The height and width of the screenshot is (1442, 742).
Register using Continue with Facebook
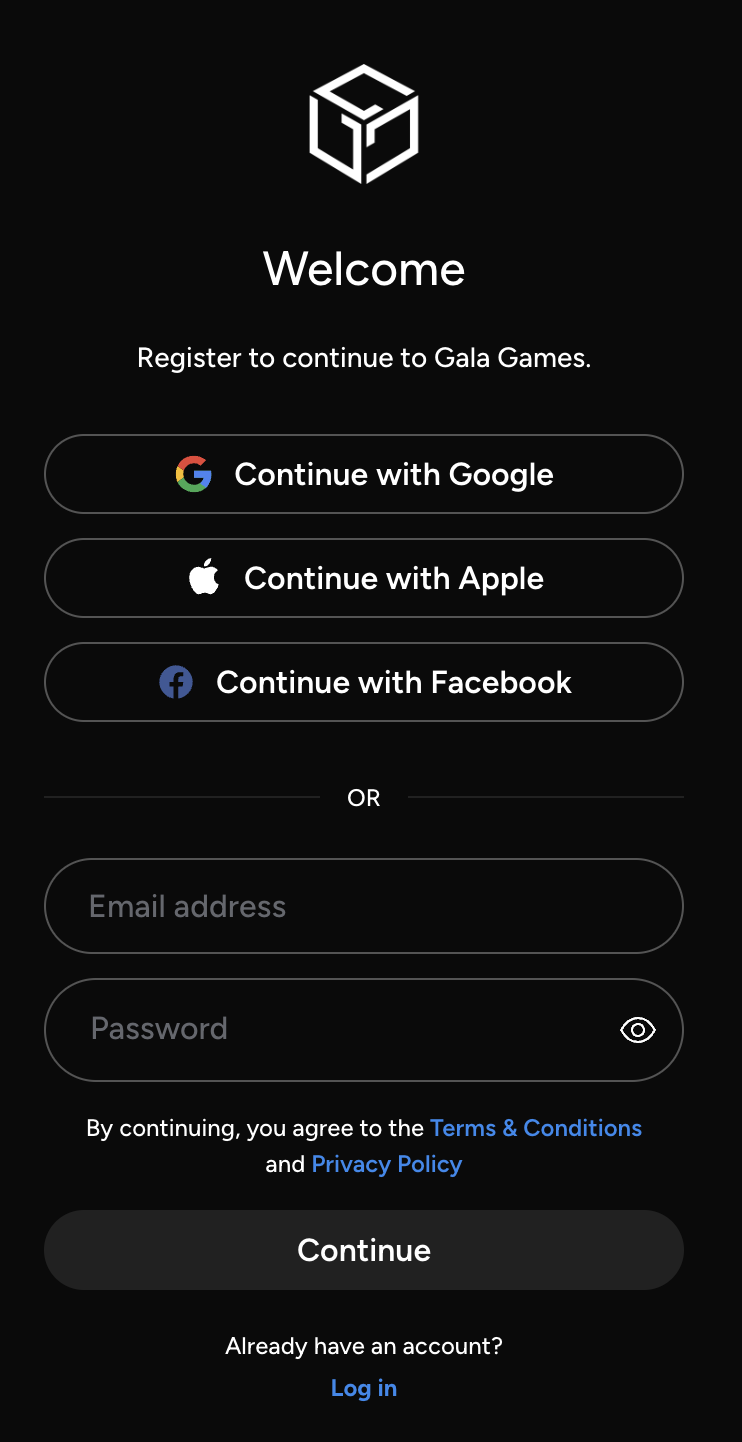[x=364, y=682]
